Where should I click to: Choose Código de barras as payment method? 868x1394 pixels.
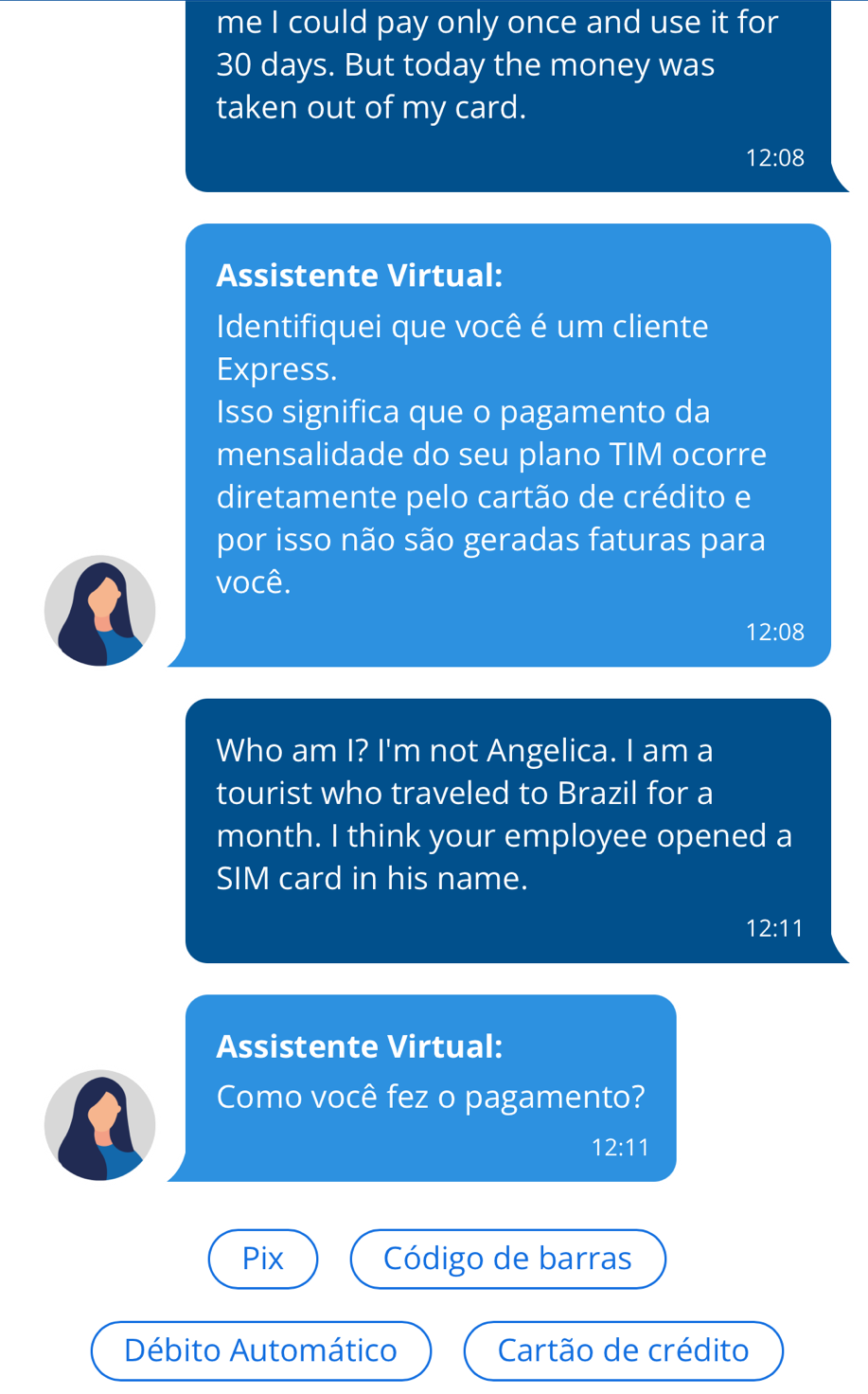pos(508,1259)
